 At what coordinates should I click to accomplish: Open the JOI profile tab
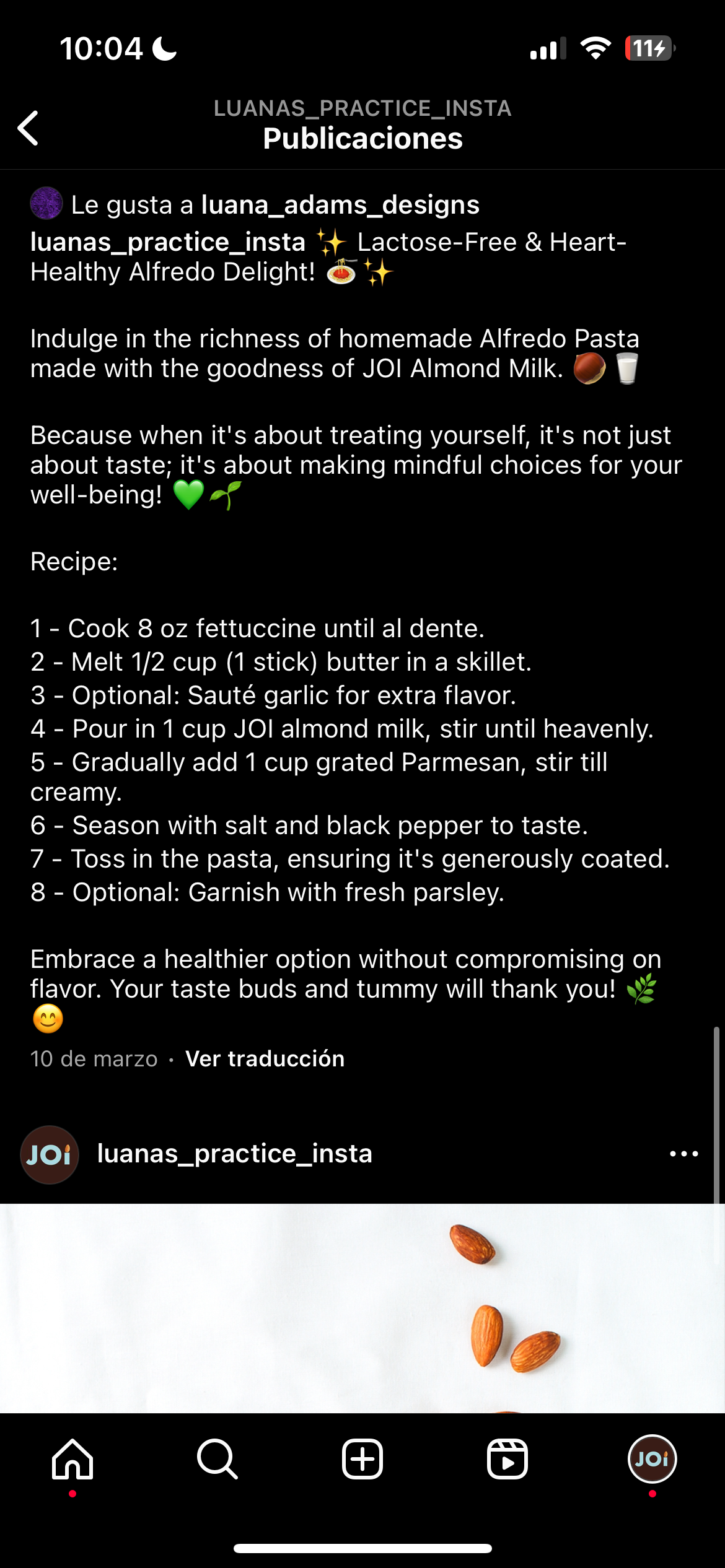652,1459
